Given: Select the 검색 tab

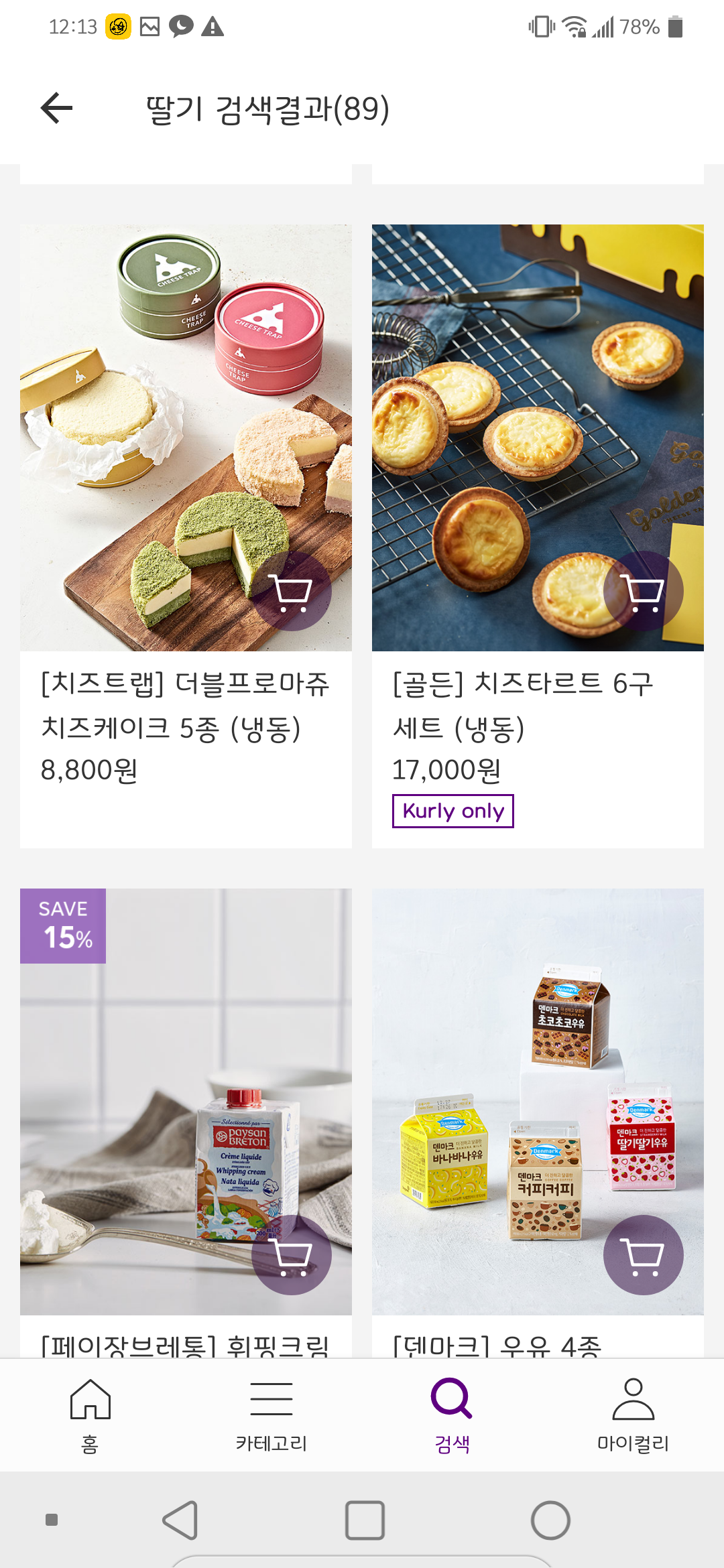Looking at the screenshot, I should [x=452, y=1415].
